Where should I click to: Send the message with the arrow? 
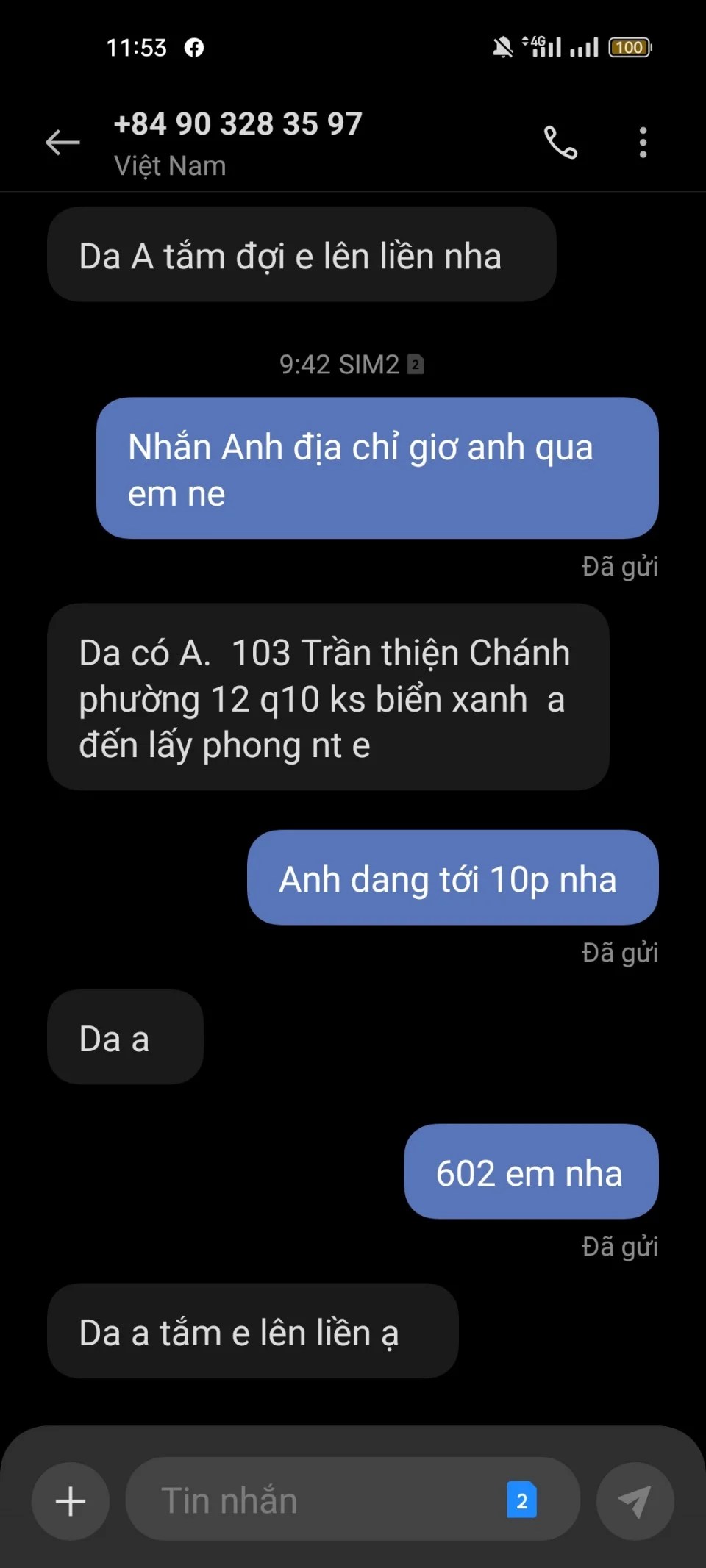[634, 1500]
